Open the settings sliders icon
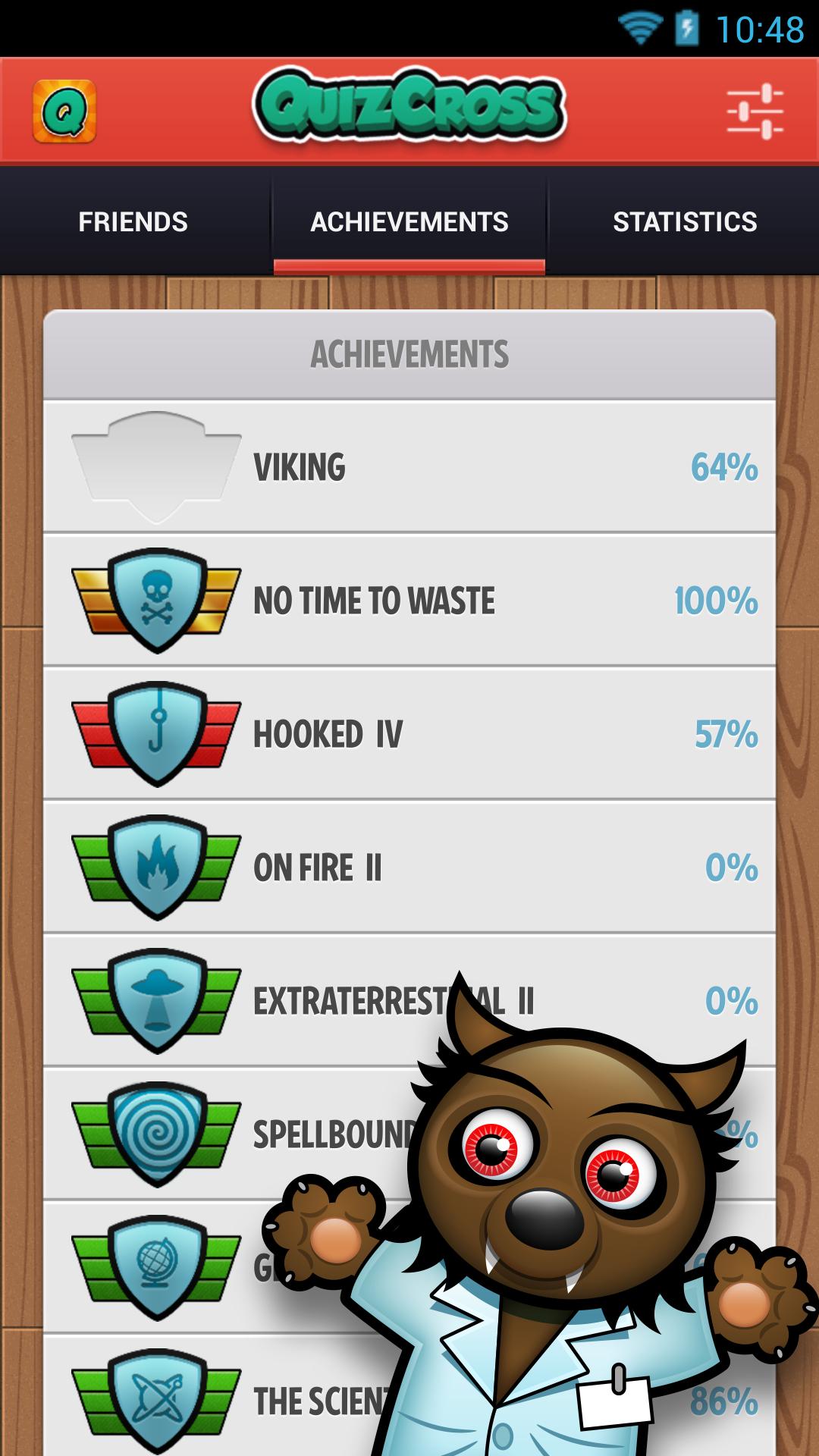The width and height of the screenshot is (819, 1456). coord(755,111)
